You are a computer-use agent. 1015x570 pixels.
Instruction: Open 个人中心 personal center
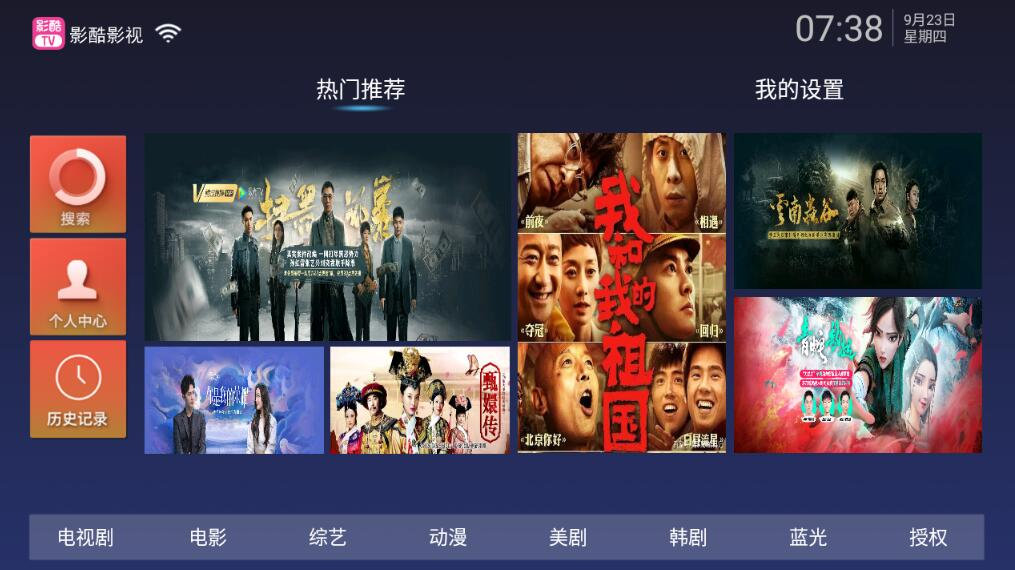(x=78, y=286)
